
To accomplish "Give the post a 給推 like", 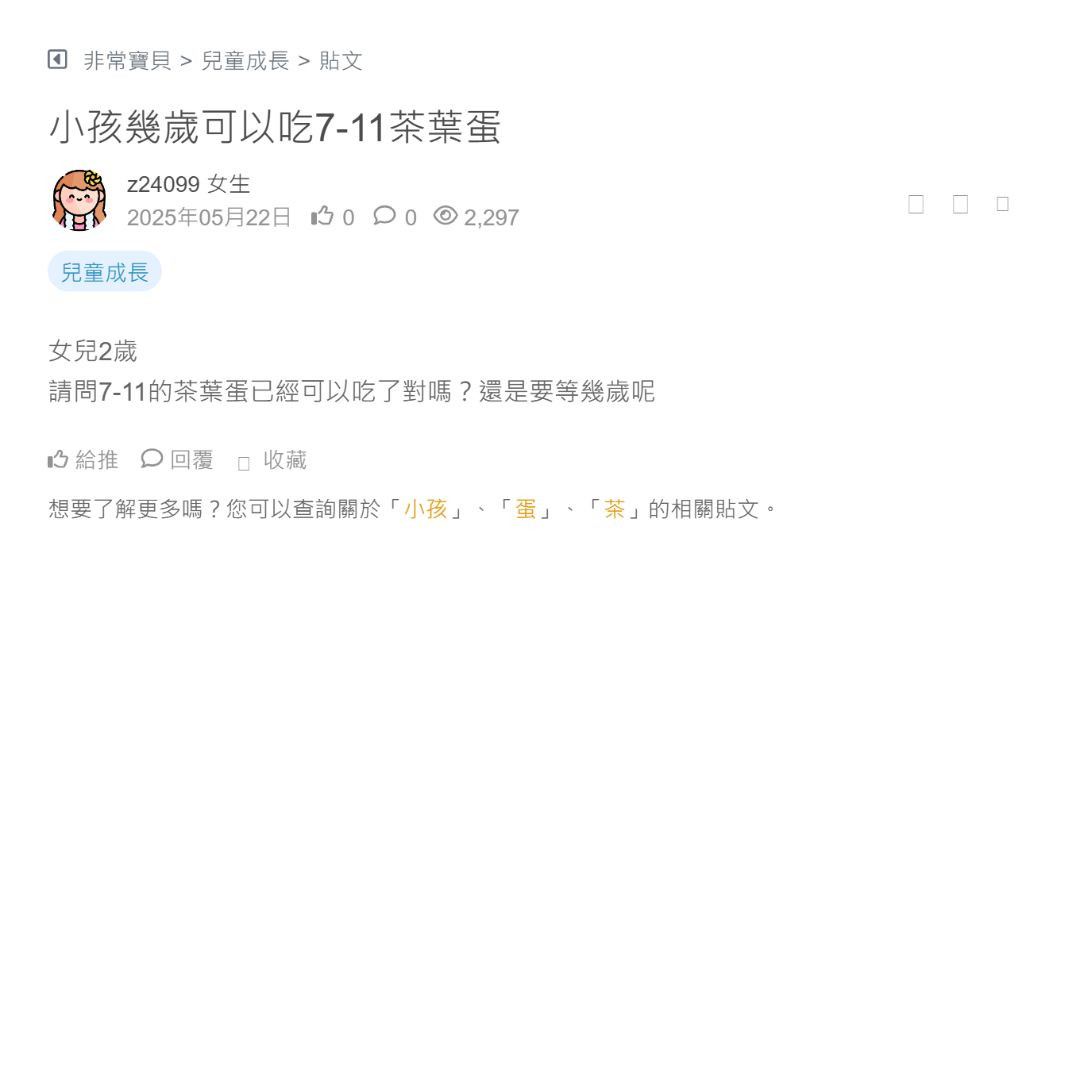I will pyautogui.click(x=83, y=460).
